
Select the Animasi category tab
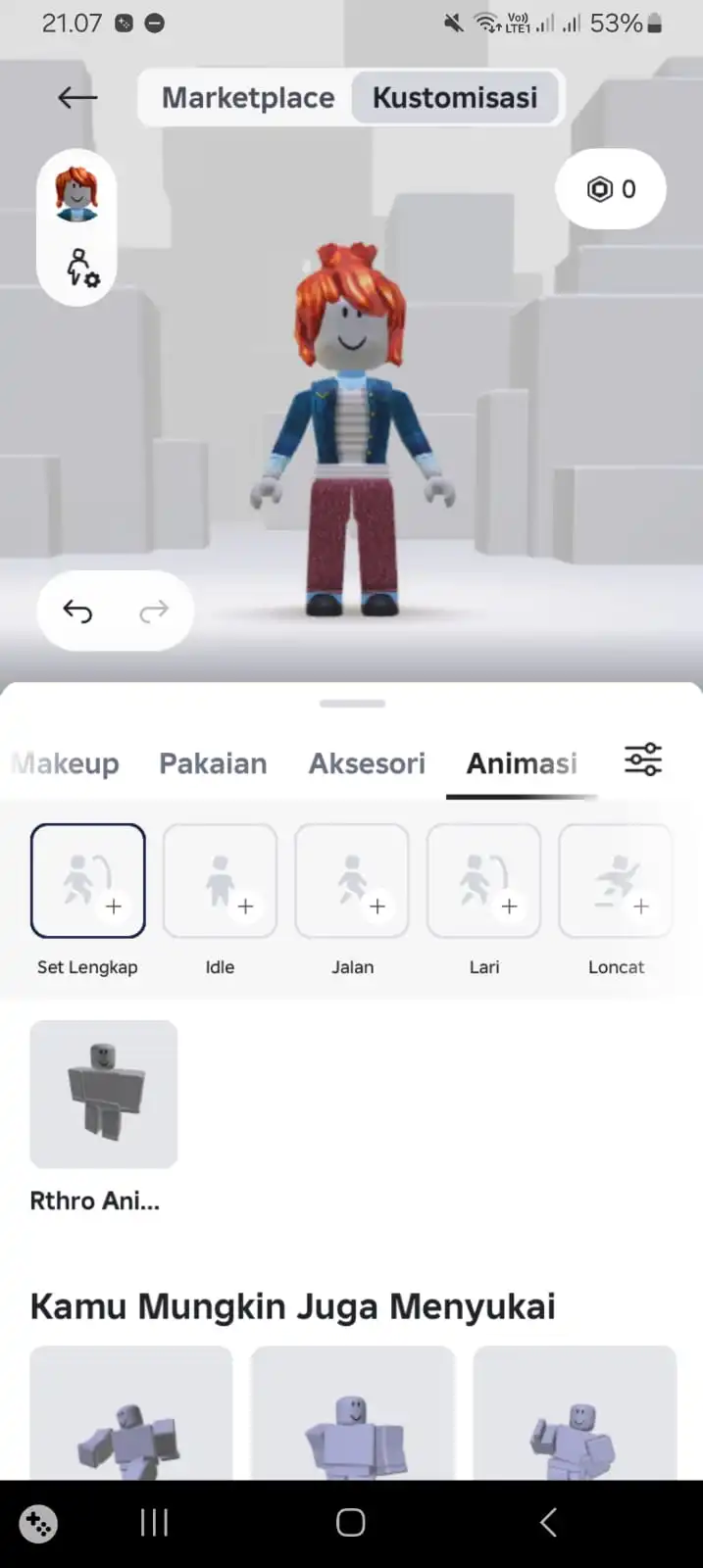[522, 763]
